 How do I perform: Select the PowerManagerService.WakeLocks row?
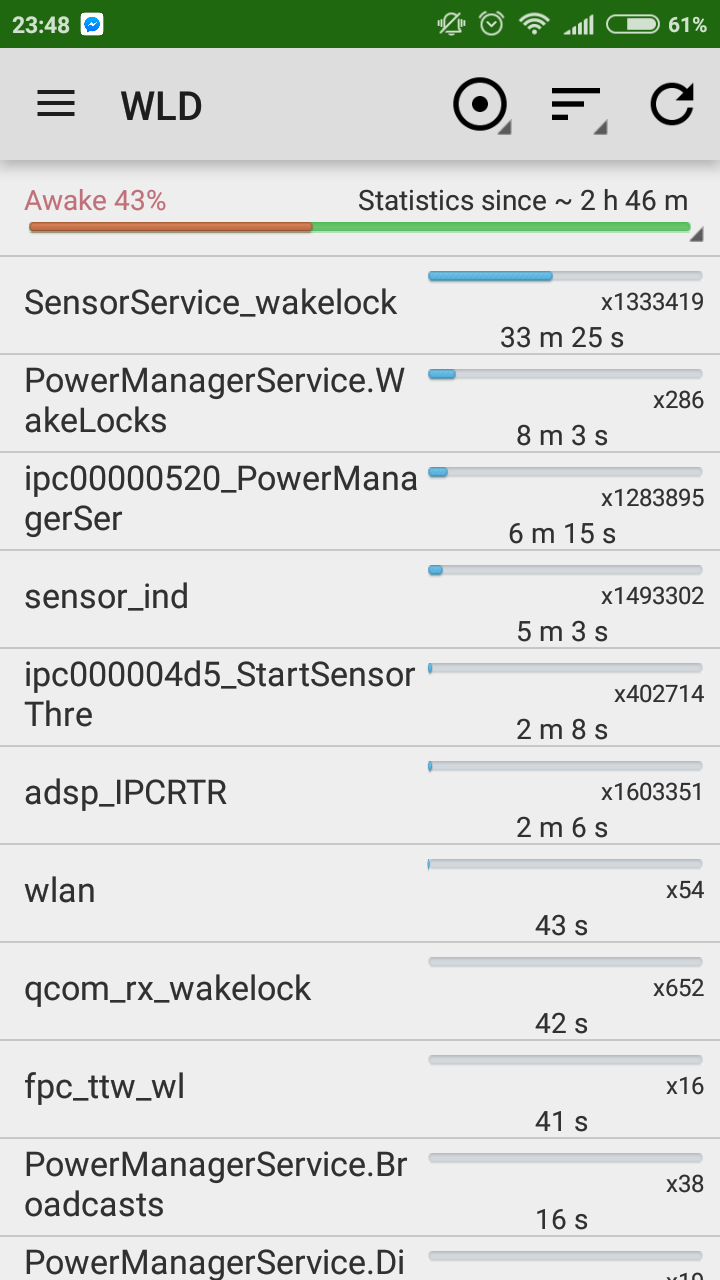pos(360,403)
